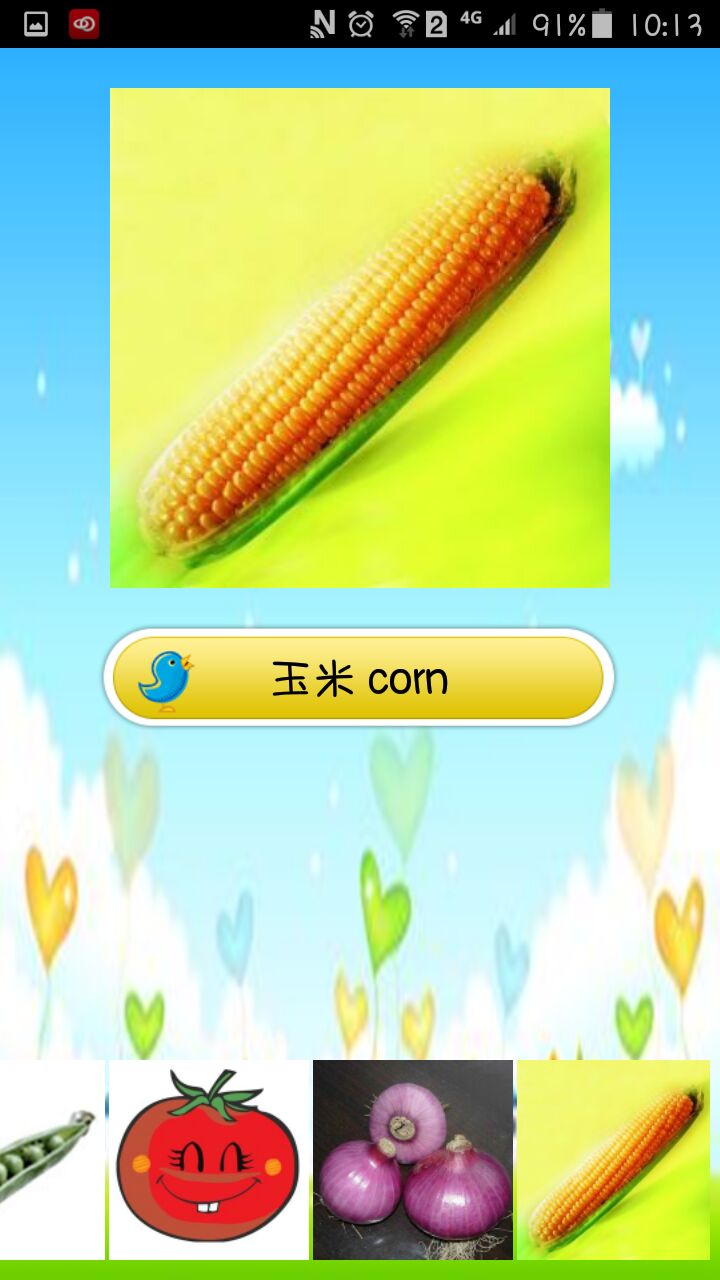Tap the large corn picture
The height and width of the screenshot is (1280, 720).
(360, 338)
